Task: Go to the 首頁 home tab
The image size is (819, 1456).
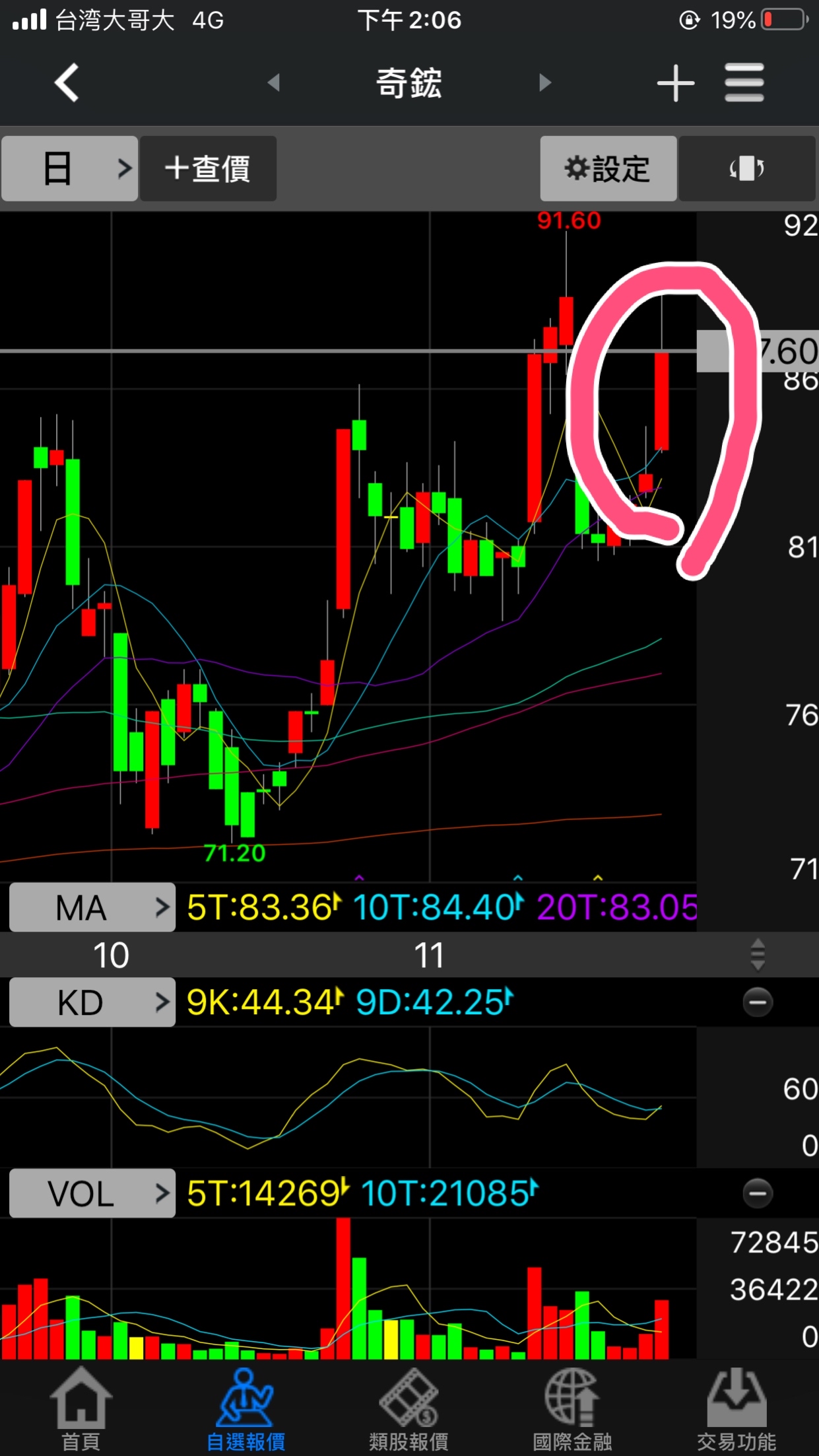Action: 81,1410
